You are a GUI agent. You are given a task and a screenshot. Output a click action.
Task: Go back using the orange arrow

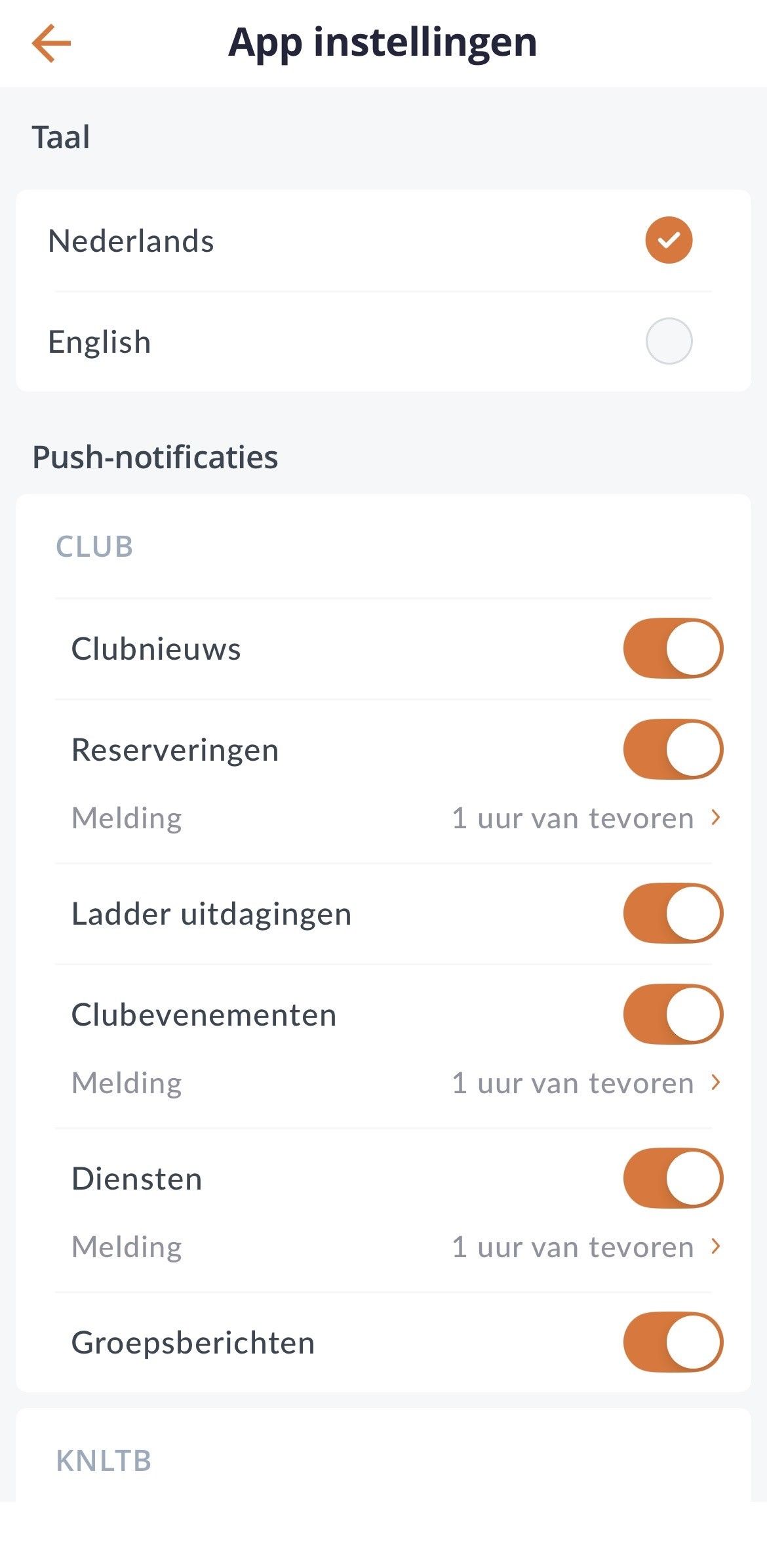[x=51, y=43]
